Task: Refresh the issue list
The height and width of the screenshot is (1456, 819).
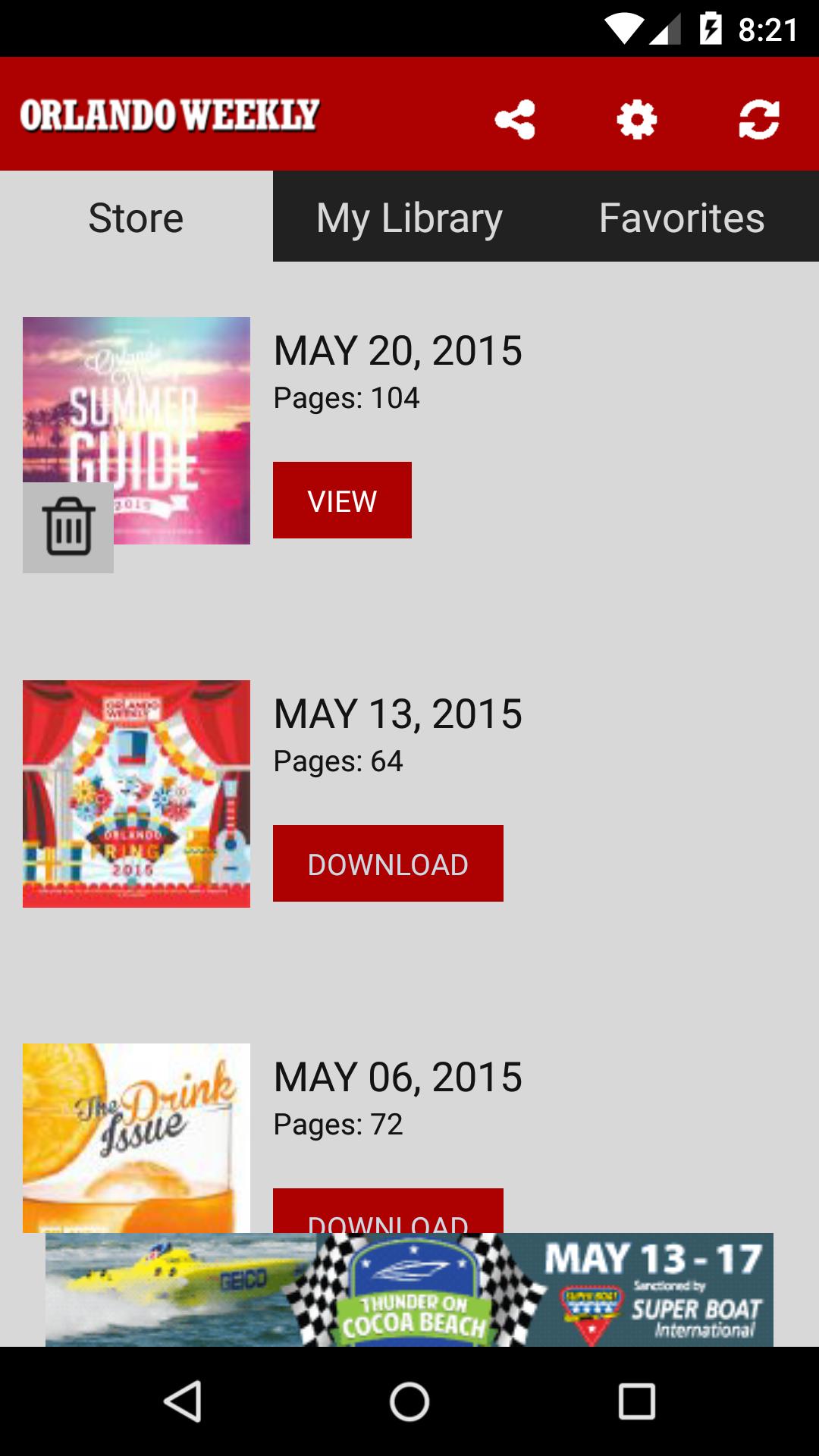Action: [x=758, y=119]
